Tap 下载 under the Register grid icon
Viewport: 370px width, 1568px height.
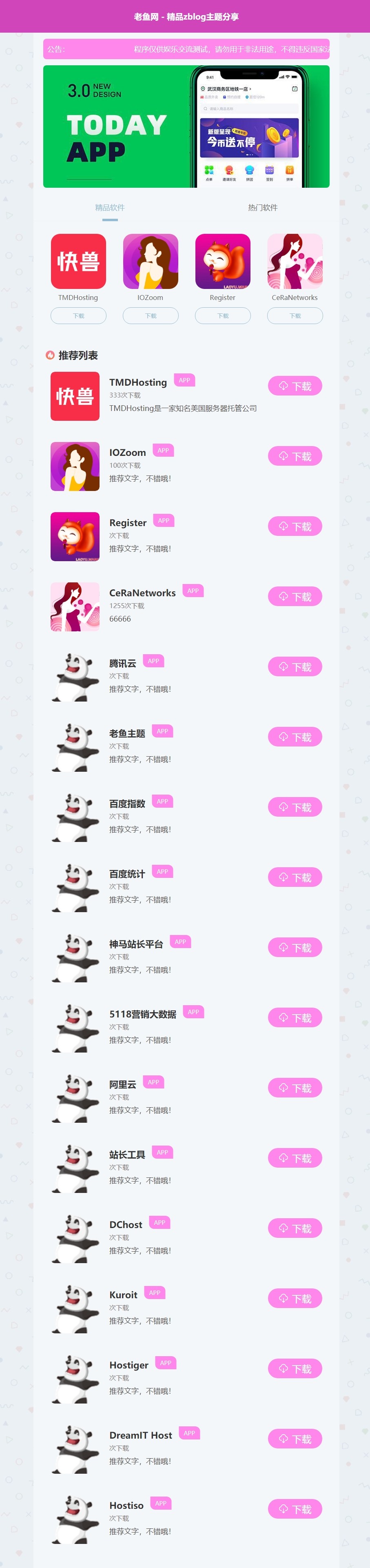[223, 316]
